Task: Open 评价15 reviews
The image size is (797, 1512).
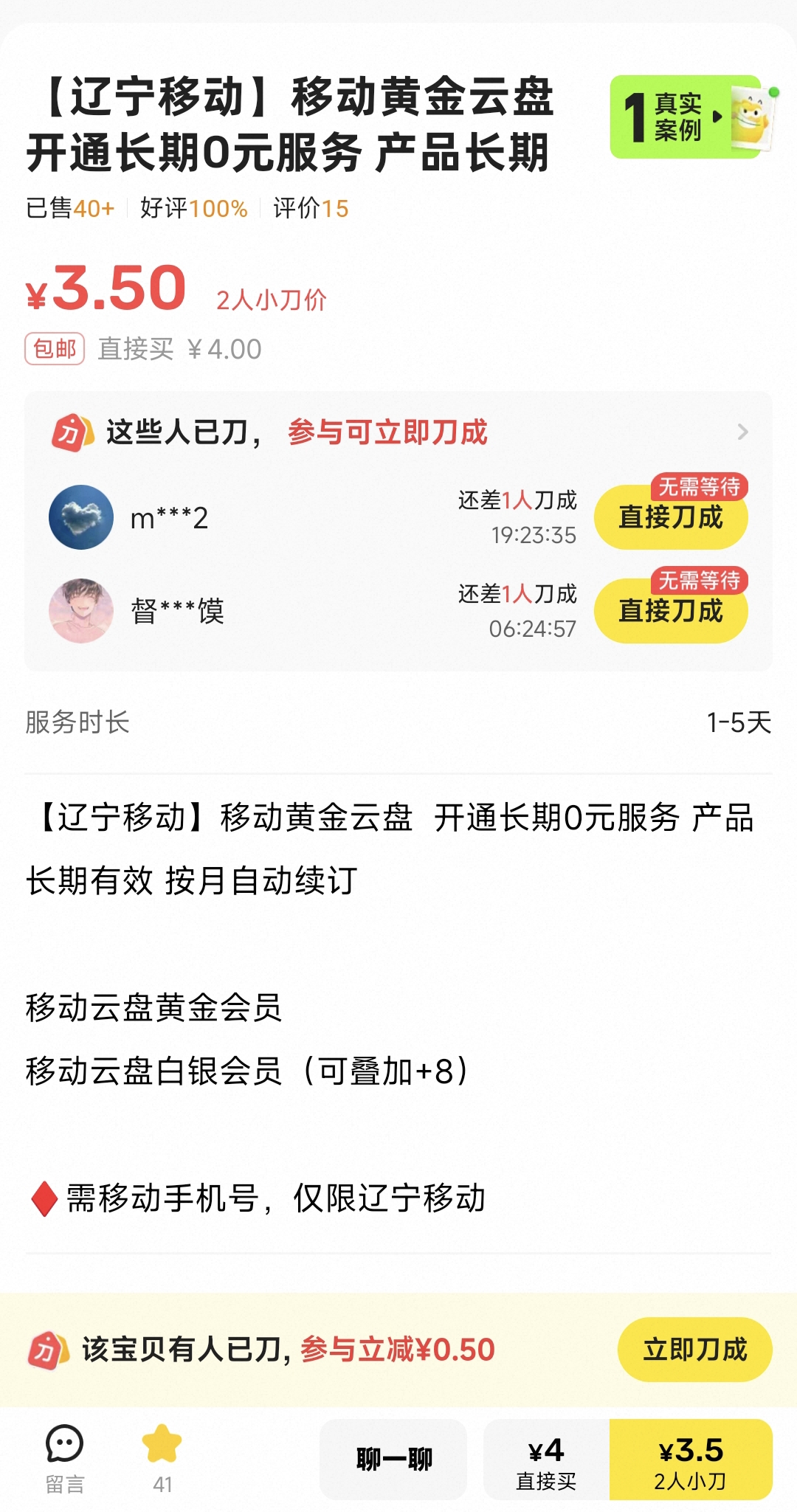Action: pos(311,209)
